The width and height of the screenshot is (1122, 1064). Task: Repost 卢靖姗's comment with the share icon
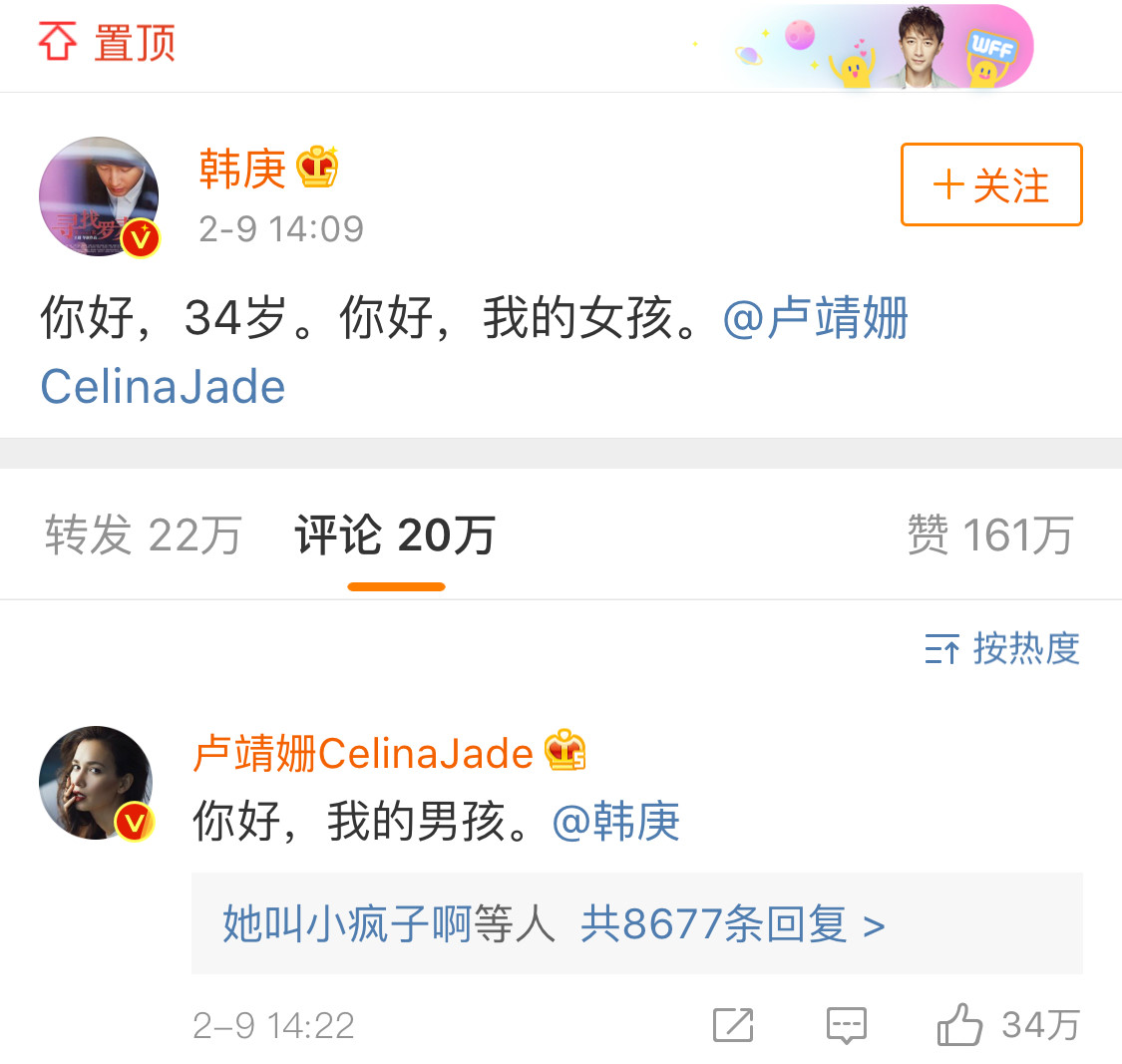pyautogui.click(x=733, y=1025)
